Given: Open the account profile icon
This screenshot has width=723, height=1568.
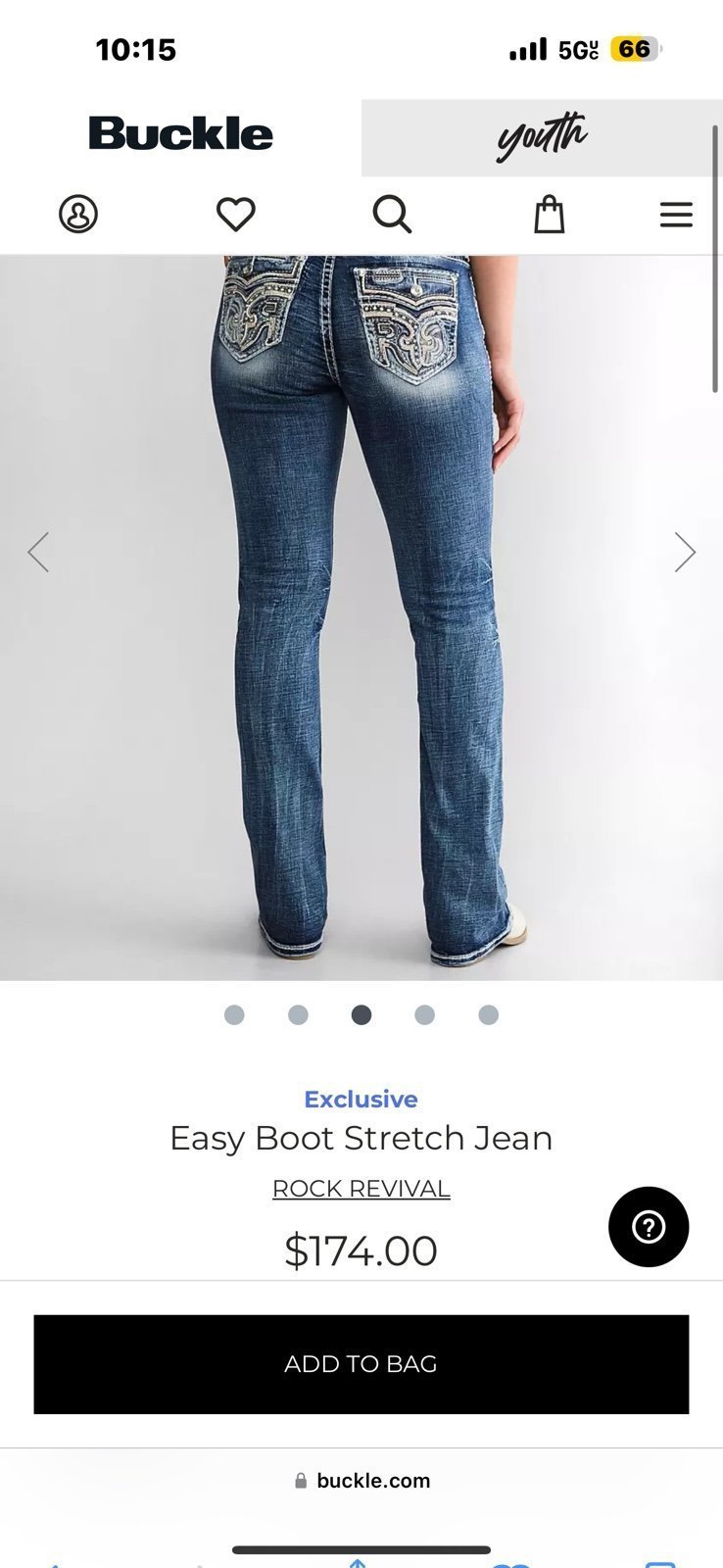Looking at the screenshot, I should coord(78,214).
